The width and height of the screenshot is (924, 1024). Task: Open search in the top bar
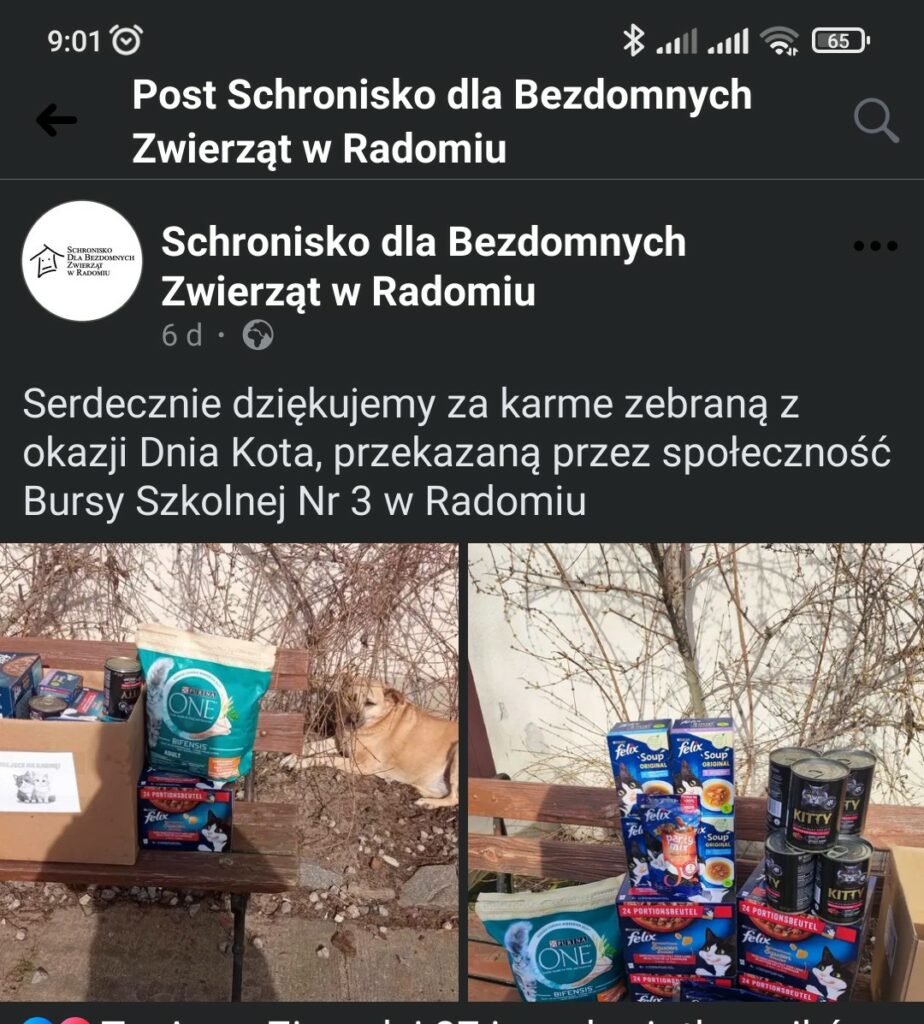click(875, 121)
